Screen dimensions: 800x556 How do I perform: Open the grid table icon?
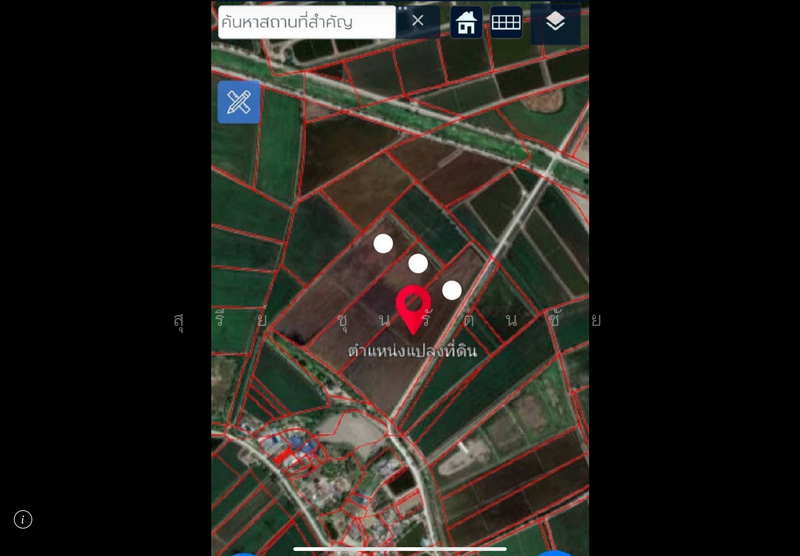506,22
